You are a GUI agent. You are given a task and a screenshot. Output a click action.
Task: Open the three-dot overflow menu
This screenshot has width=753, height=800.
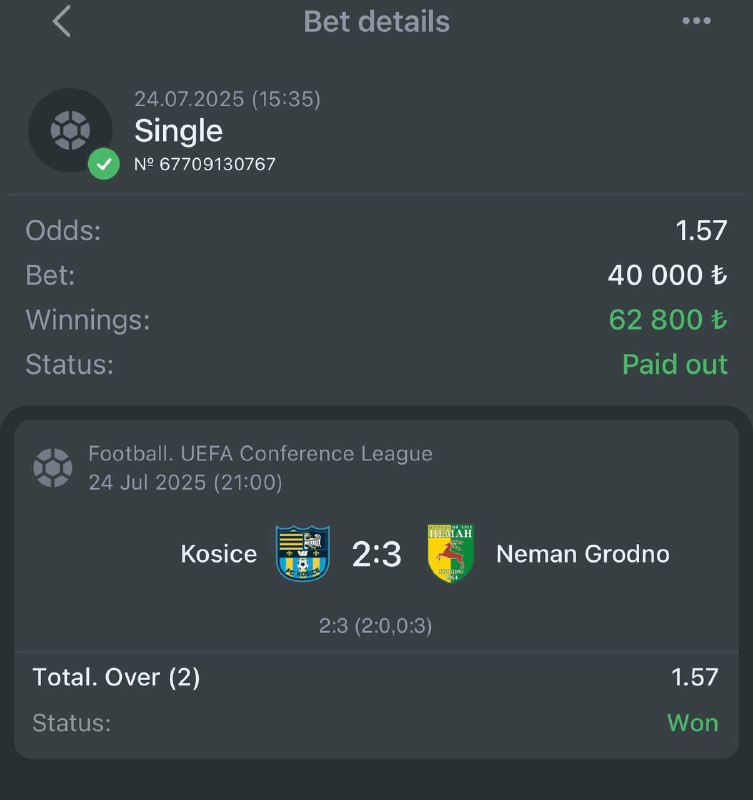pyautogui.click(x=696, y=21)
